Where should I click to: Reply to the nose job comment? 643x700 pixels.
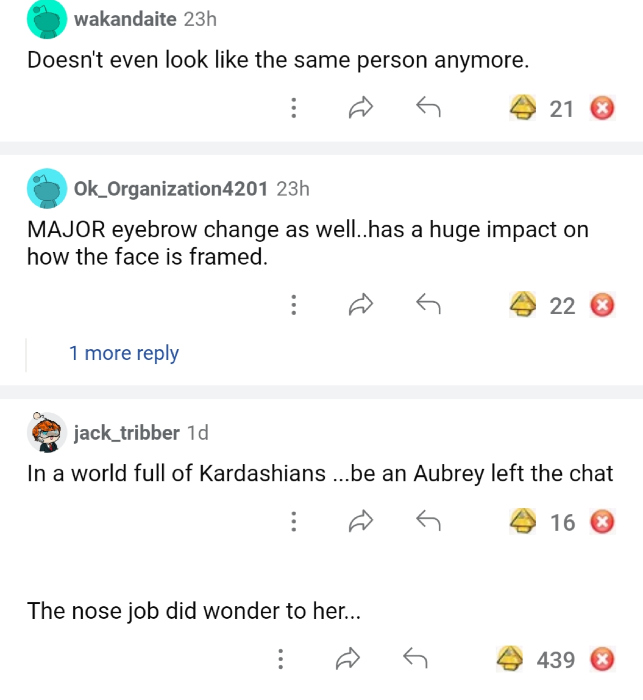[x=415, y=659]
